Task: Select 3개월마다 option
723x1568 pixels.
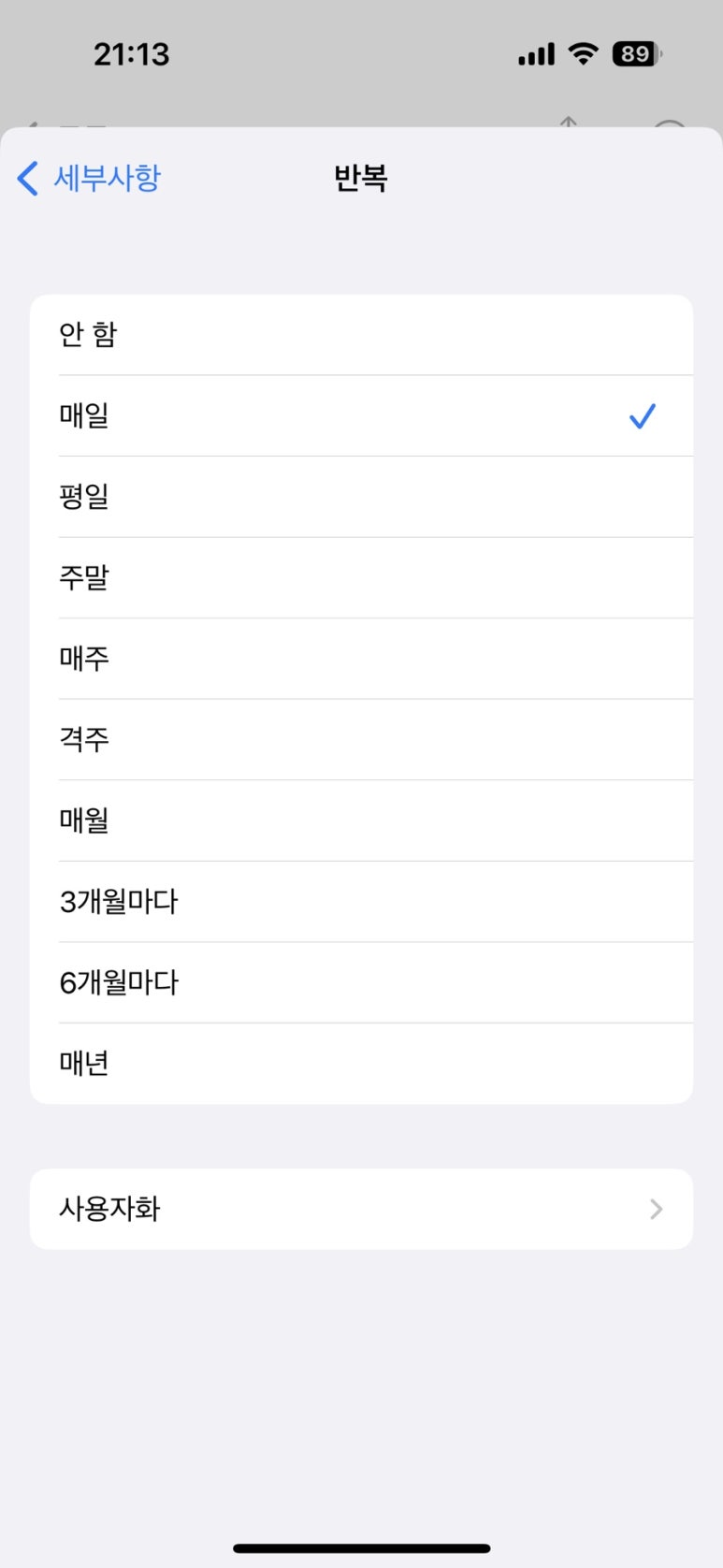Action: [361, 902]
